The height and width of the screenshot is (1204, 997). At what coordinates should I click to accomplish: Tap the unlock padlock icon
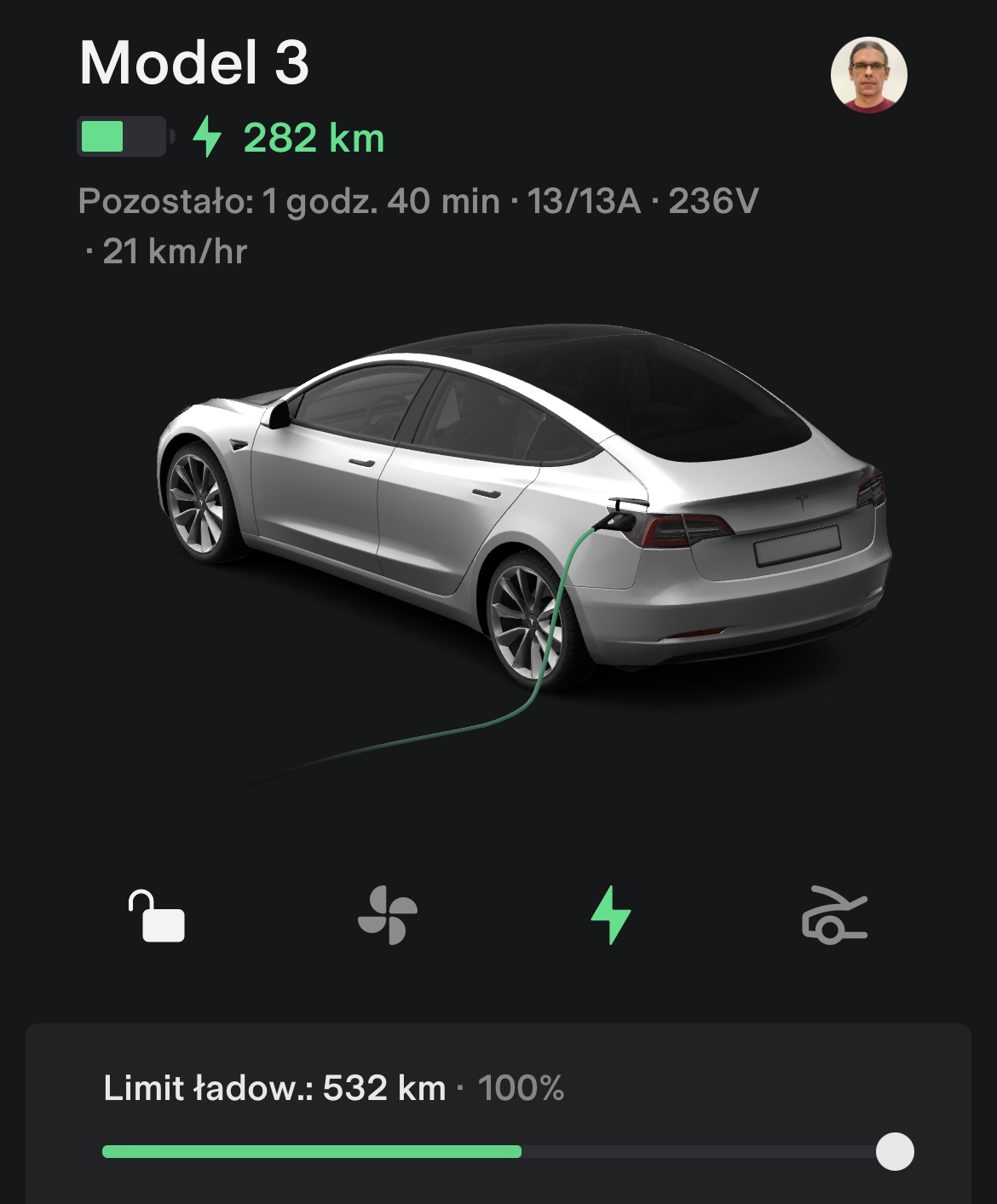point(157,916)
